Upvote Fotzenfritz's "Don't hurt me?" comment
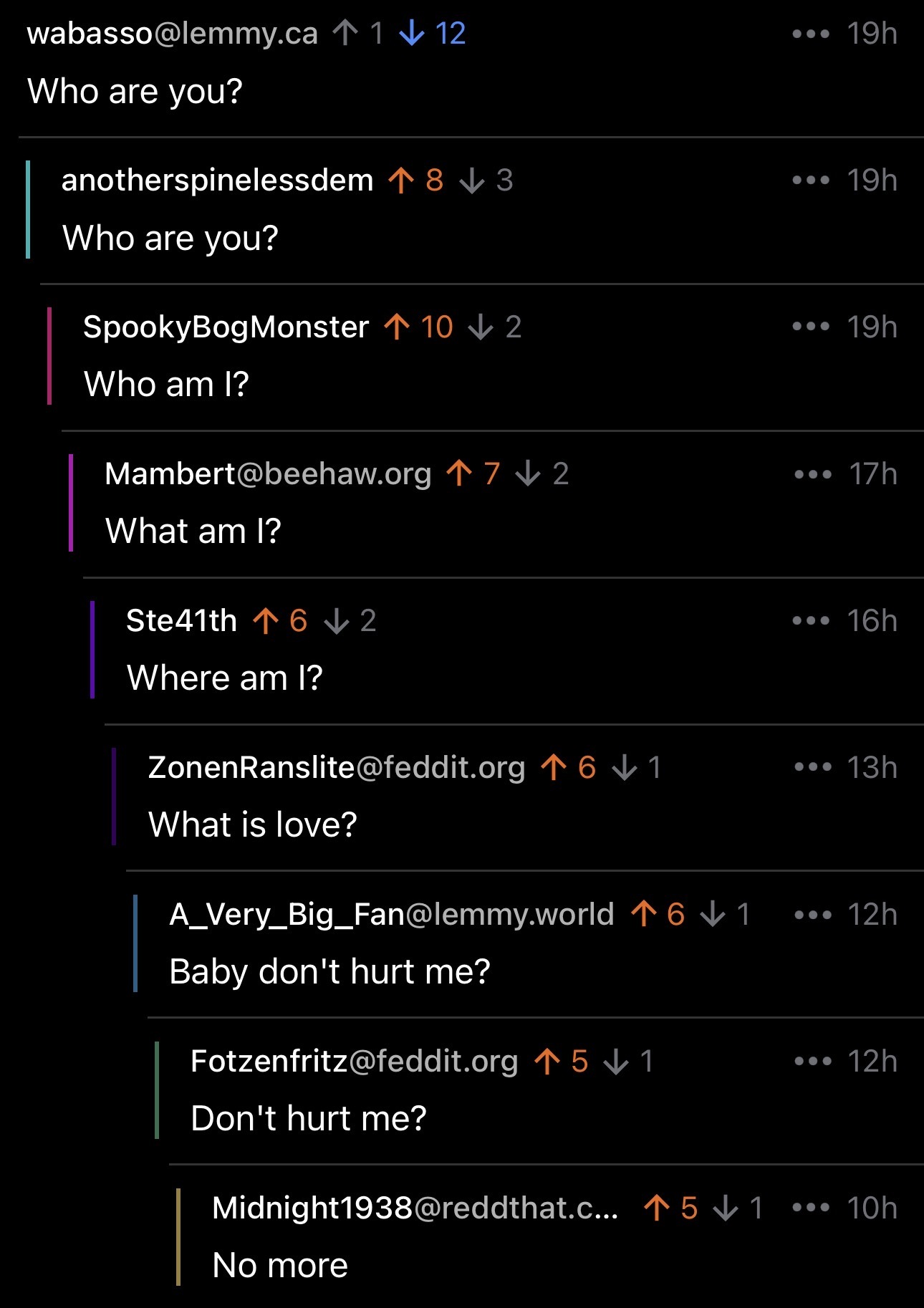The width and height of the screenshot is (924, 1308). click(547, 1061)
